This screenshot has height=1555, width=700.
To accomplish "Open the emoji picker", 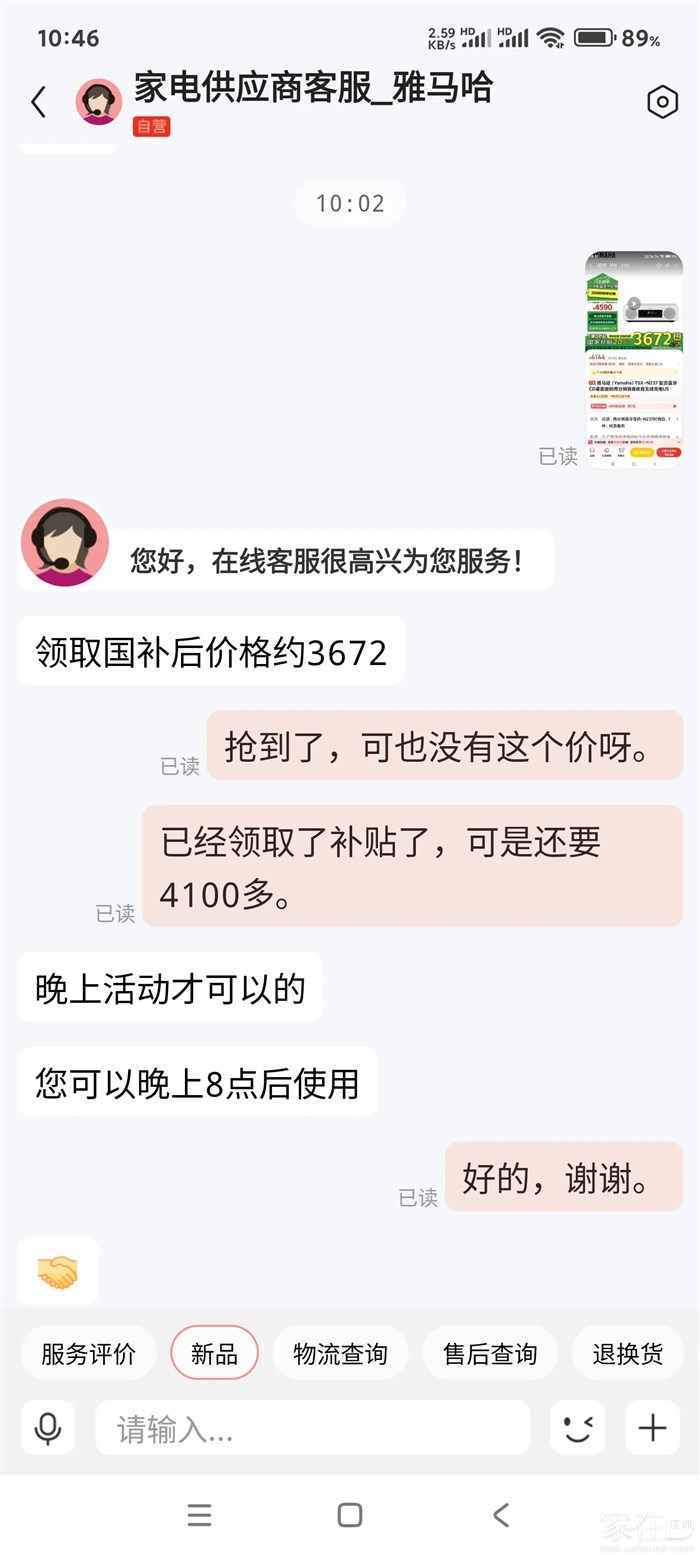I will tap(577, 1428).
